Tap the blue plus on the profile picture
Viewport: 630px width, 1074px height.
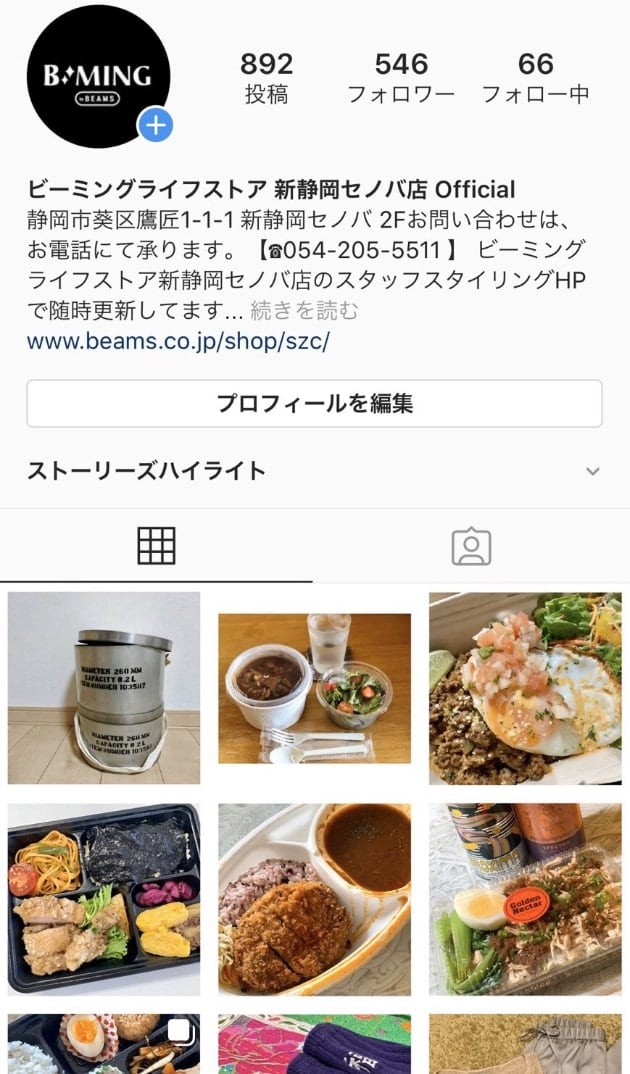click(155, 126)
